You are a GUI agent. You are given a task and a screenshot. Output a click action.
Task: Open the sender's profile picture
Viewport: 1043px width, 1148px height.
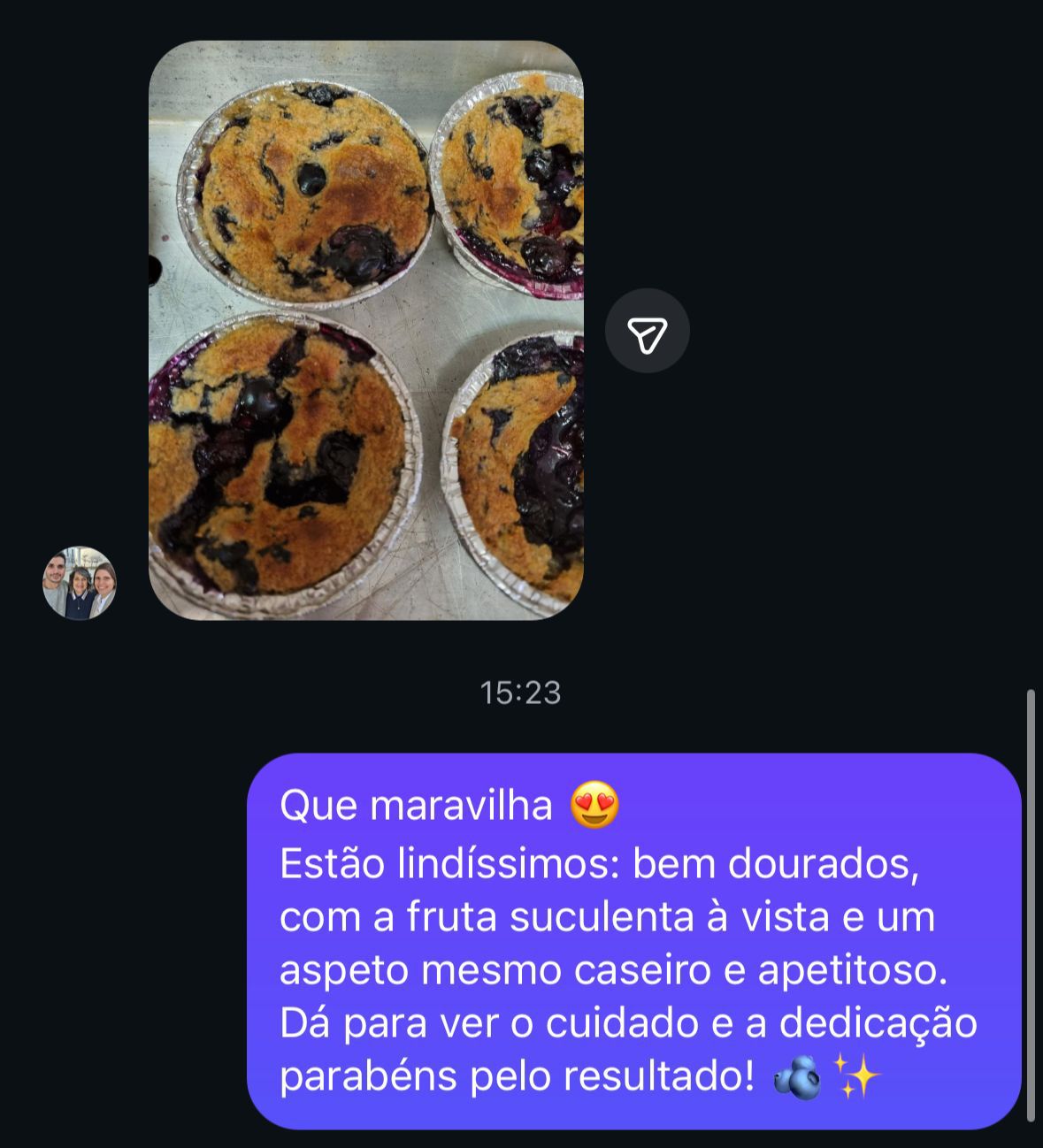(x=80, y=583)
